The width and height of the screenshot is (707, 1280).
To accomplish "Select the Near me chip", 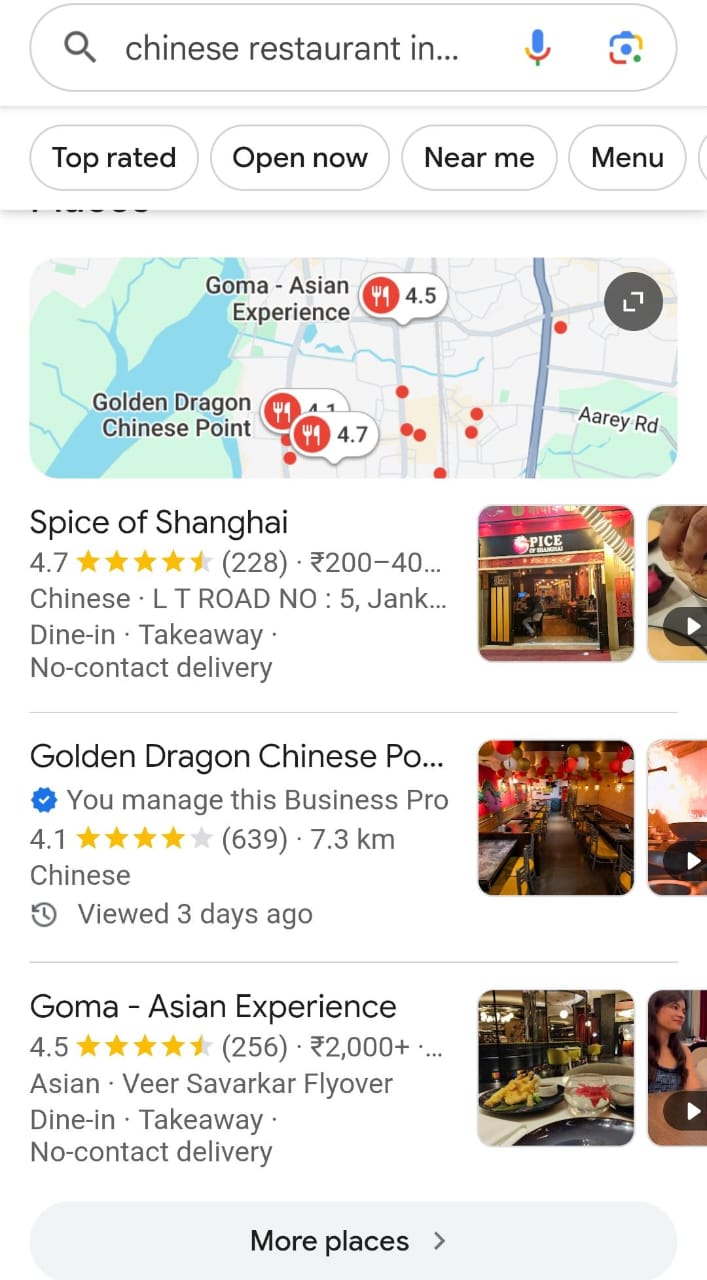I will [479, 158].
